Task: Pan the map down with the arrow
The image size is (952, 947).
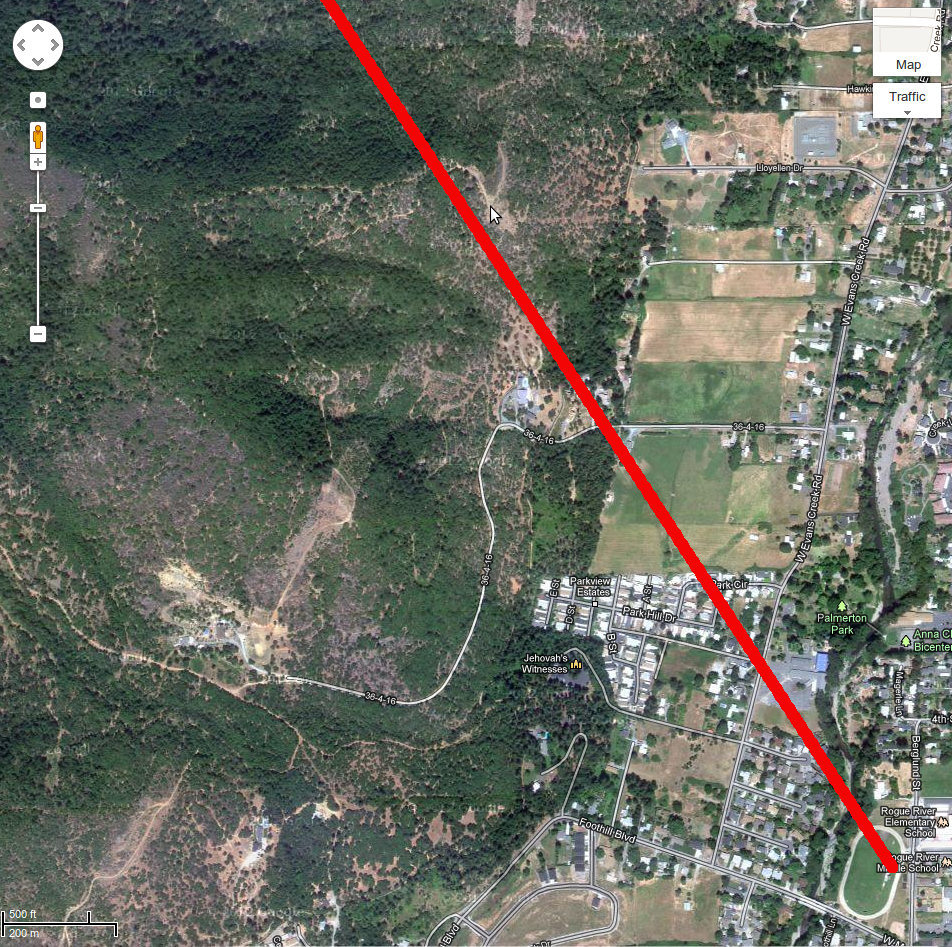Action: coord(38,61)
